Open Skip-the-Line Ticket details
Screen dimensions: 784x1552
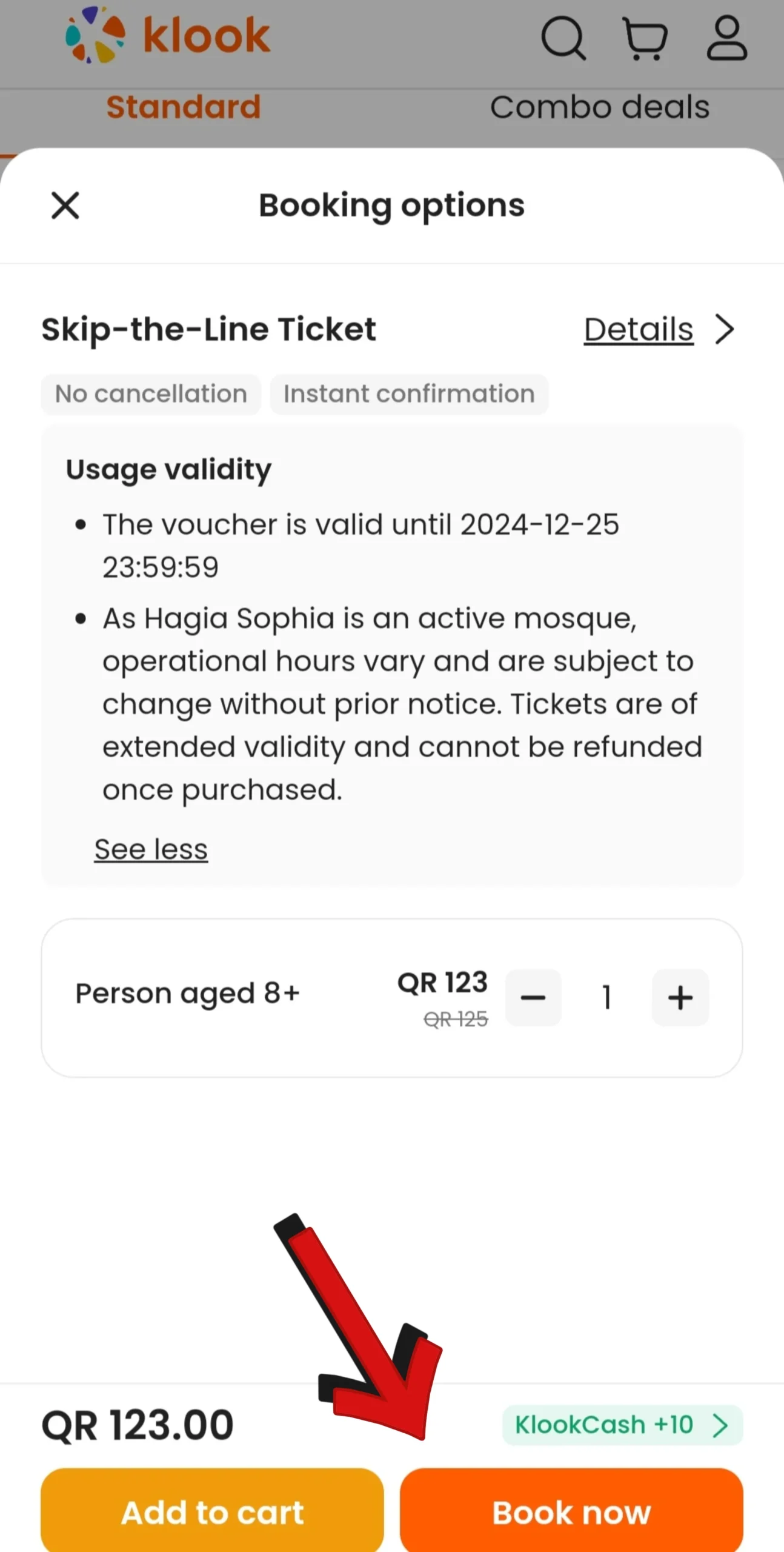coord(659,330)
